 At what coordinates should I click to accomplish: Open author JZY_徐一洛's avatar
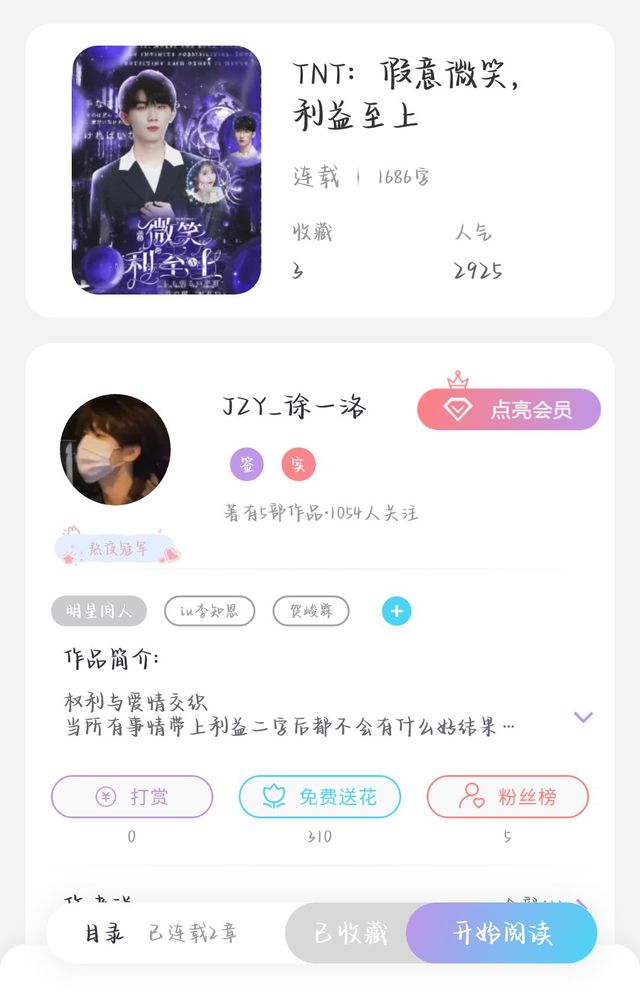(x=116, y=449)
